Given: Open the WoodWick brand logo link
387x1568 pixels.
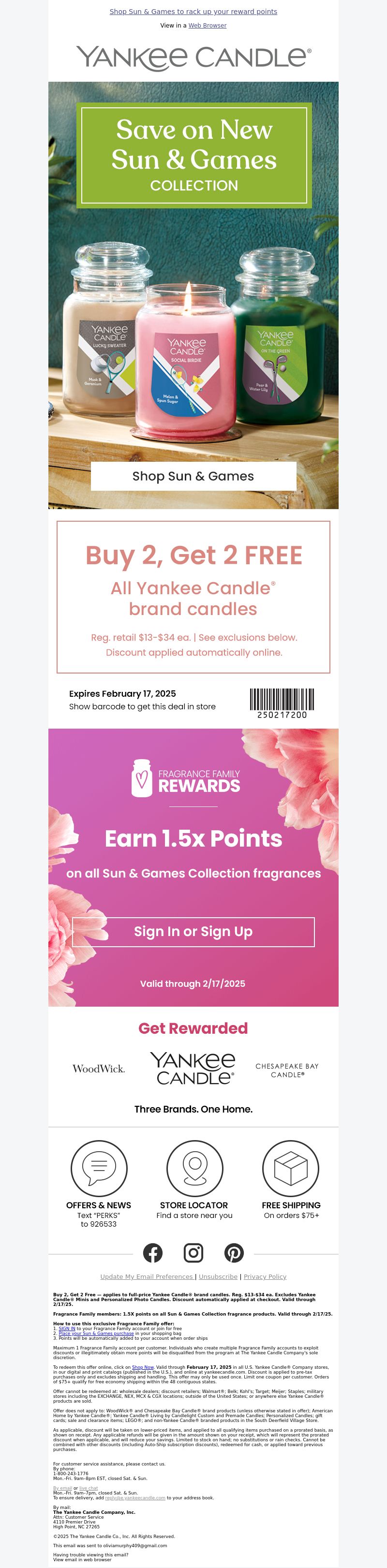Looking at the screenshot, I should click(x=99, y=1068).
